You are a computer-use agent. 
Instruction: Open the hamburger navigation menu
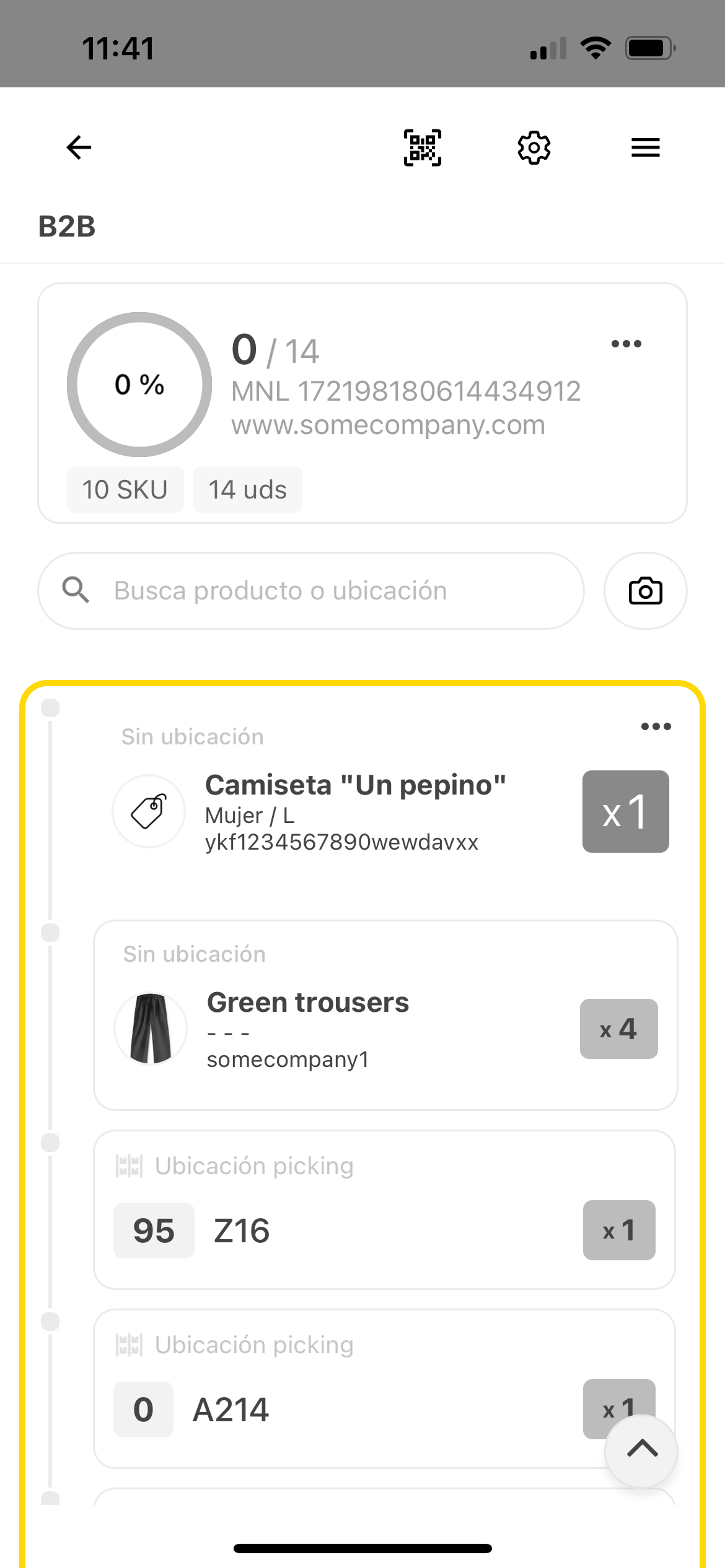point(644,147)
